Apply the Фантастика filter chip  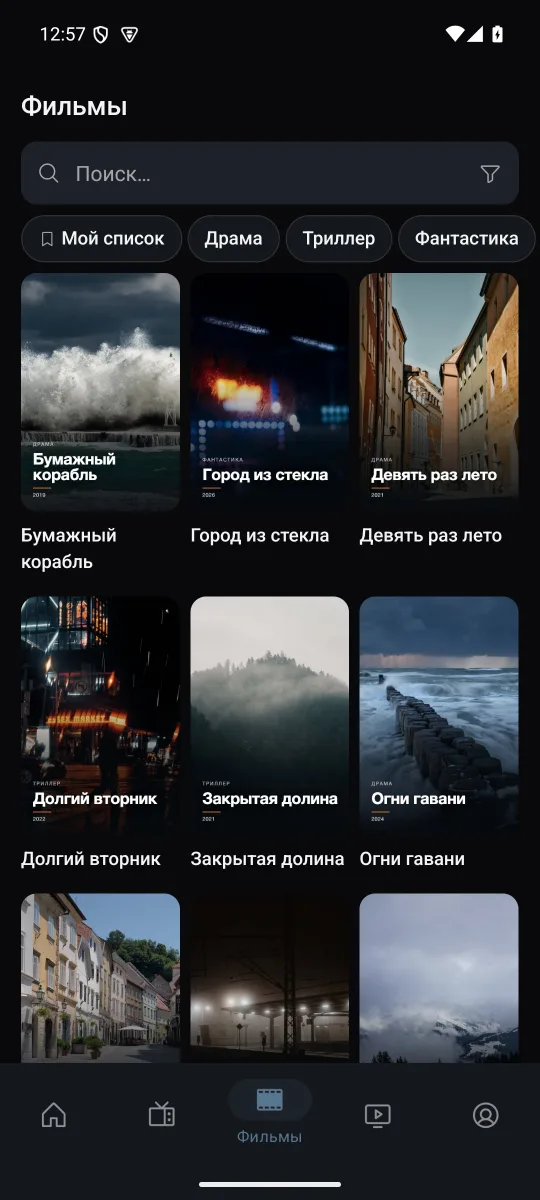467,239
